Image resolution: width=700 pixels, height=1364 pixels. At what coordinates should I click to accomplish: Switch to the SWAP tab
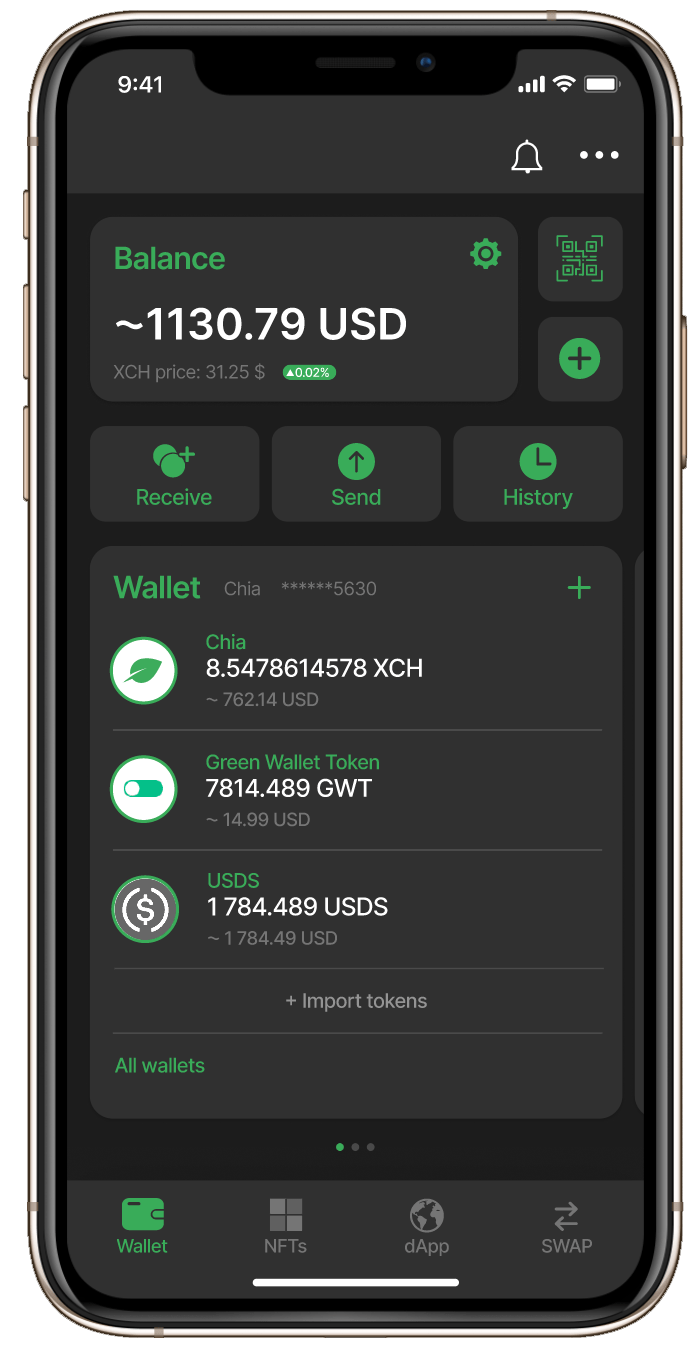coord(566,1228)
